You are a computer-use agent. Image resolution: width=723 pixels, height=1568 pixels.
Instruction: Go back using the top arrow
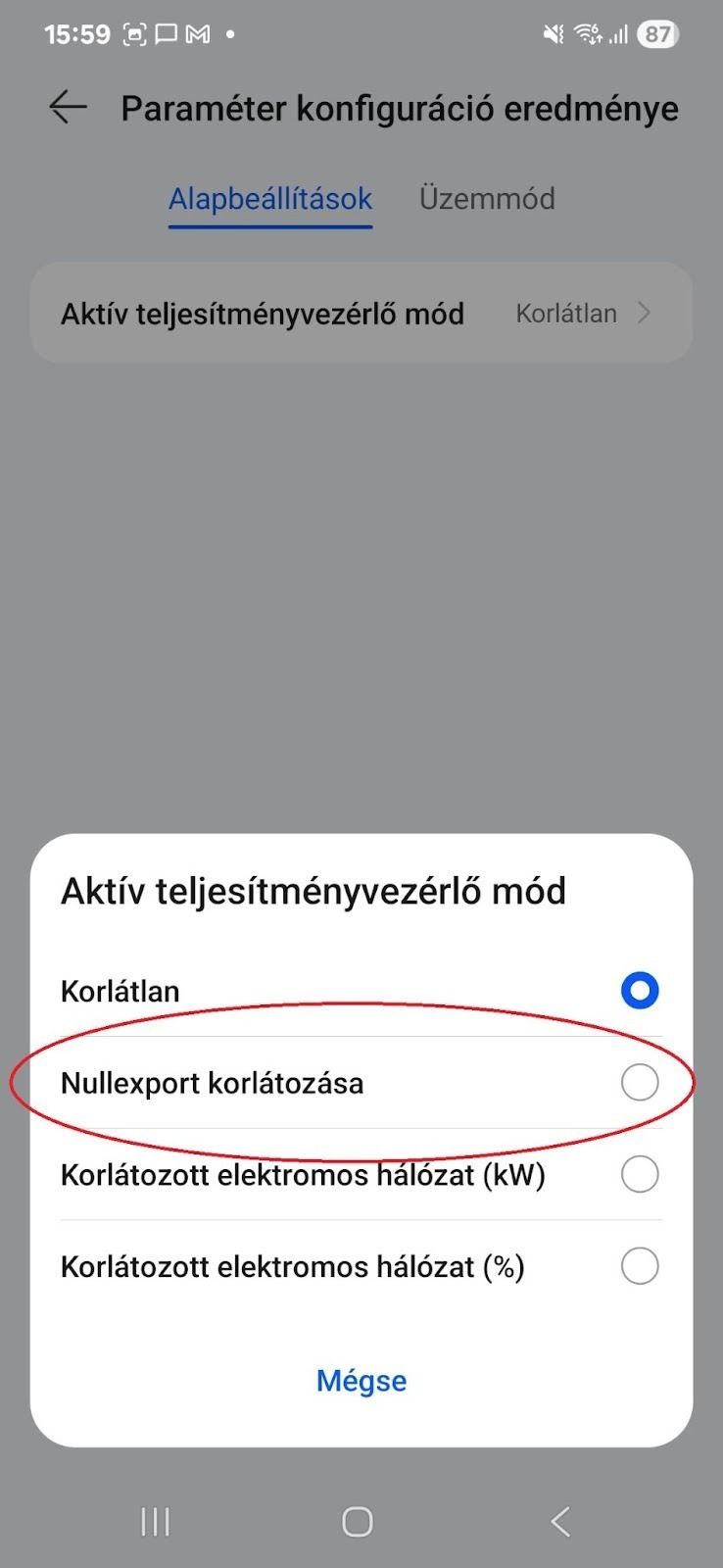point(69,107)
